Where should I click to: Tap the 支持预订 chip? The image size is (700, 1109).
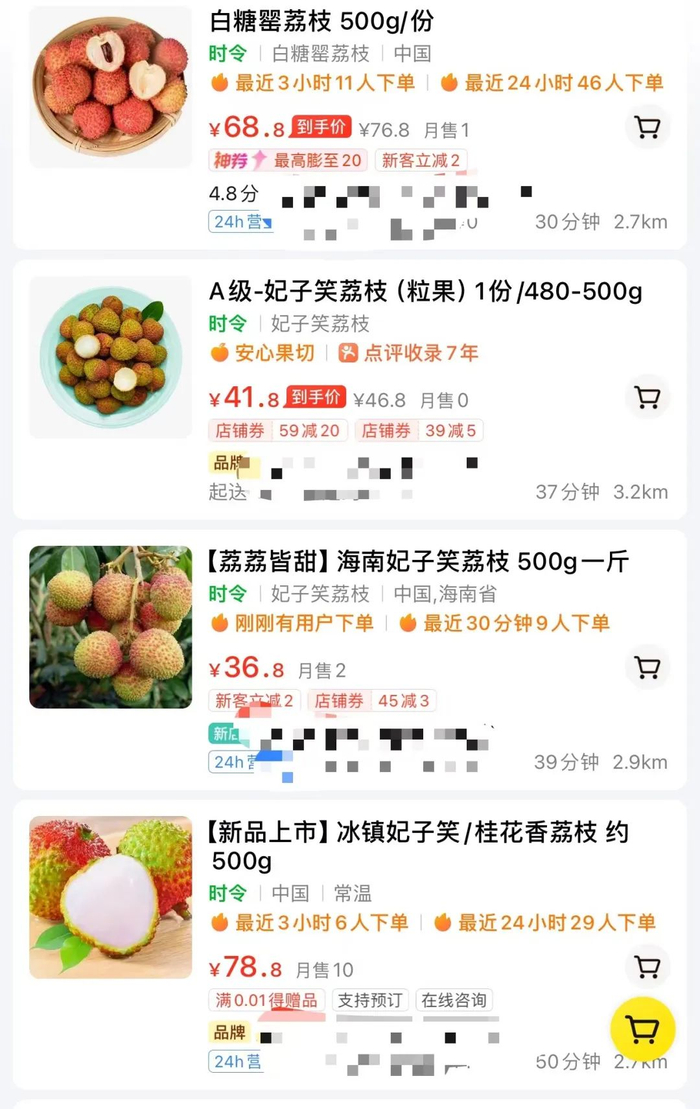click(x=370, y=1000)
